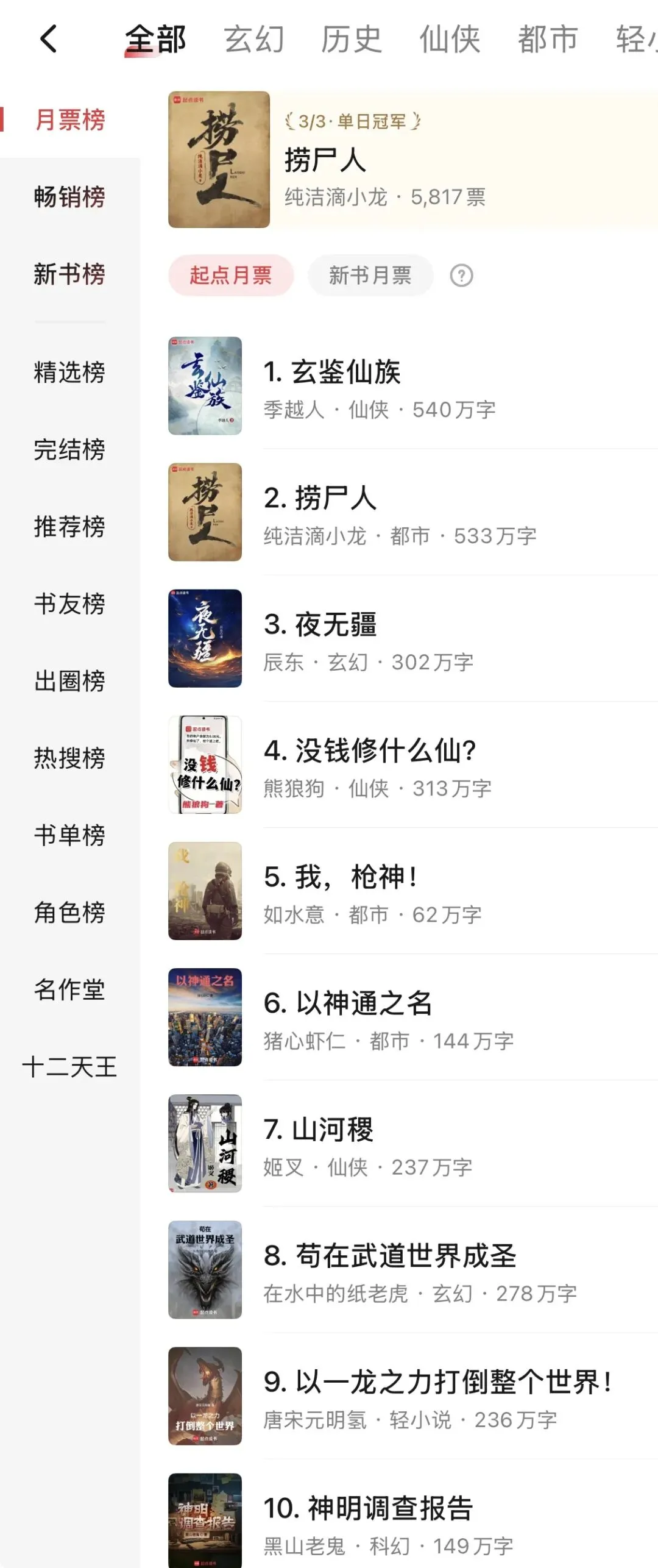Select the 新书月票 chip
The image size is (658, 1568).
tap(370, 276)
